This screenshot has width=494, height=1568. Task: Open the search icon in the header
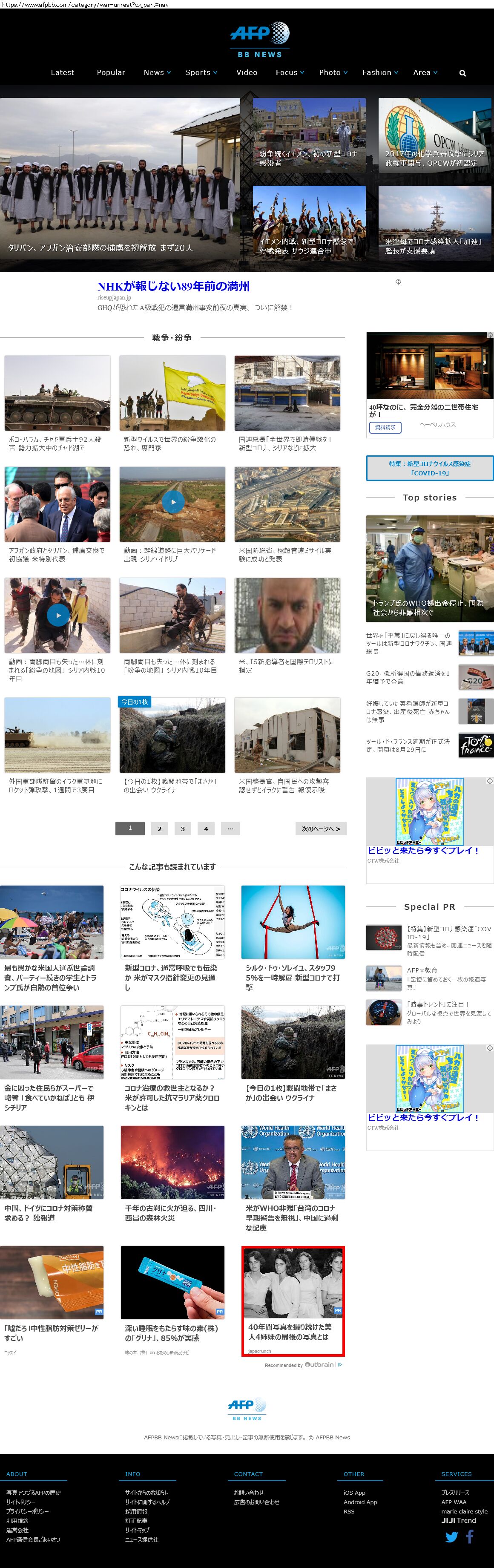462,73
